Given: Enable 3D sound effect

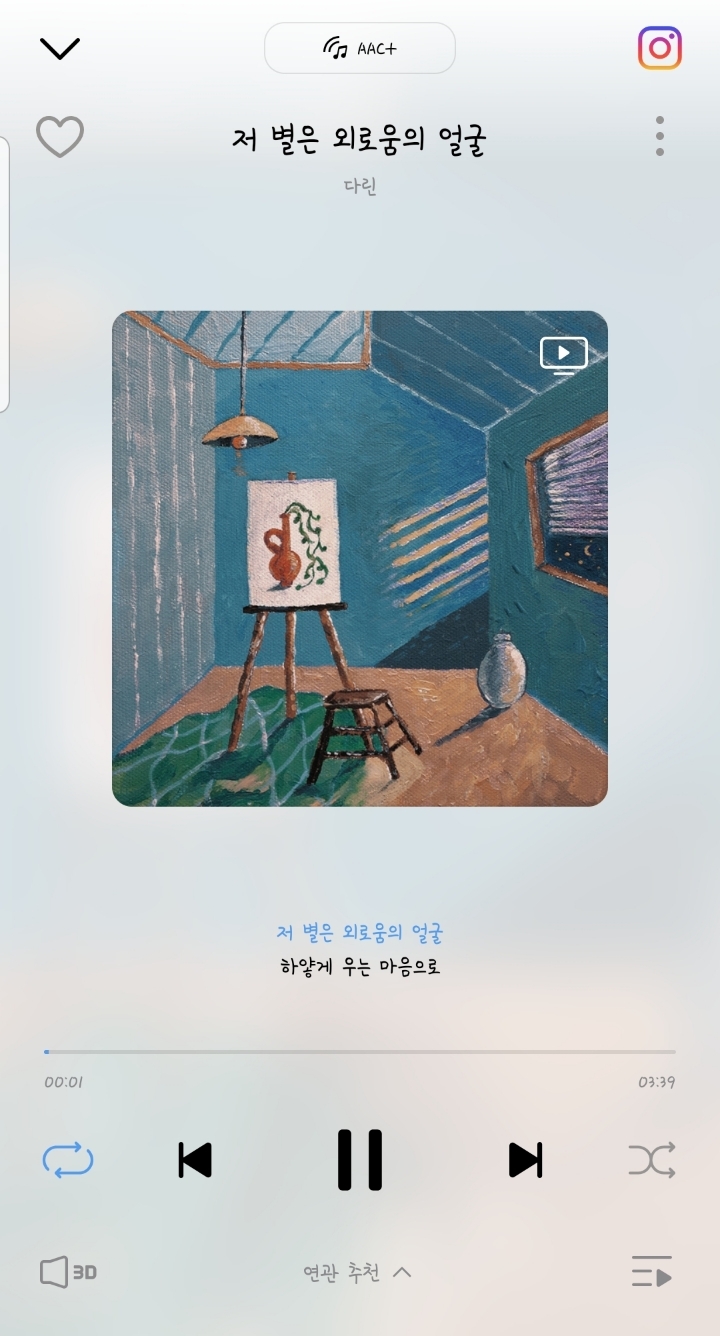Looking at the screenshot, I should [x=68, y=1273].
